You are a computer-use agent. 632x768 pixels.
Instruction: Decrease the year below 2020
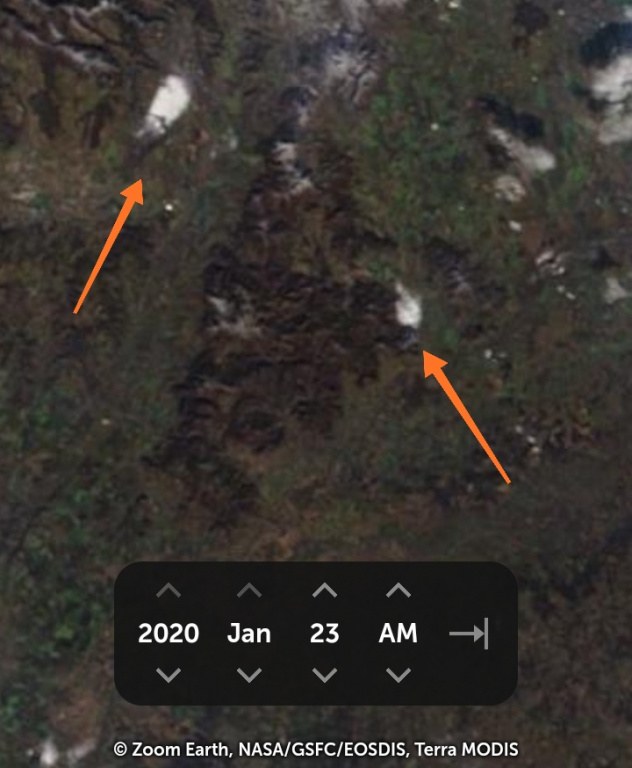click(169, 675)
